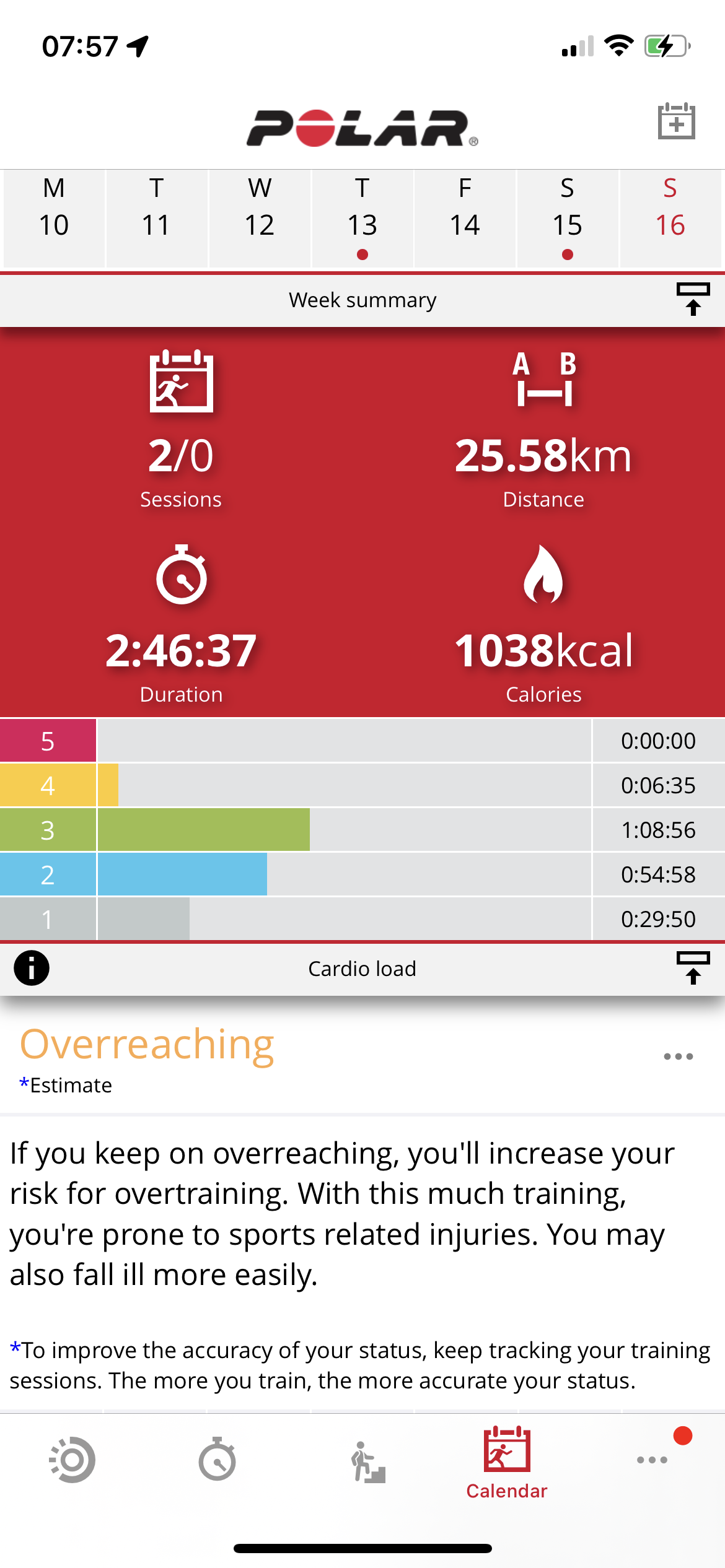Open Cardio load info
This screenshot has height=1568, width=725.
pos(32,968)
